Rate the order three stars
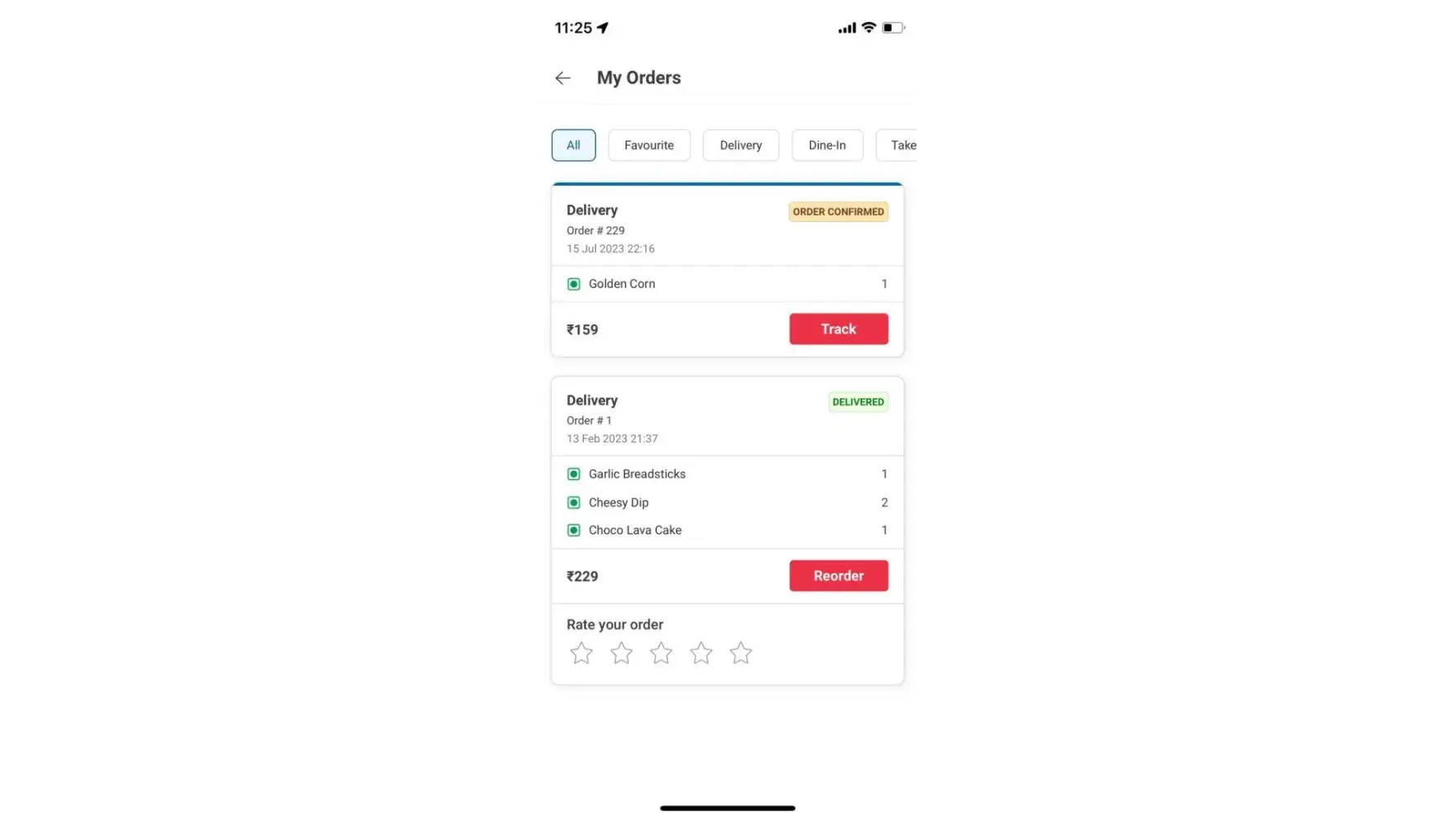1456x819 pixels. pyautogui.click(x=661, y=653)
